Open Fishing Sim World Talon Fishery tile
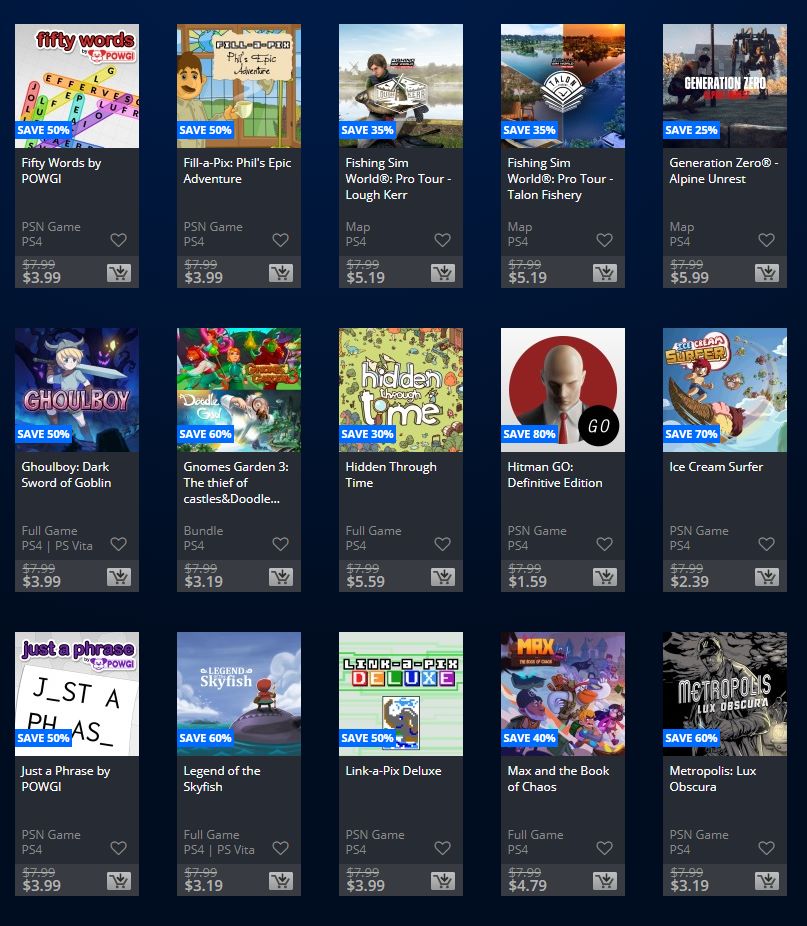Viewport: 807px width, 926px height. pos(563,86)
